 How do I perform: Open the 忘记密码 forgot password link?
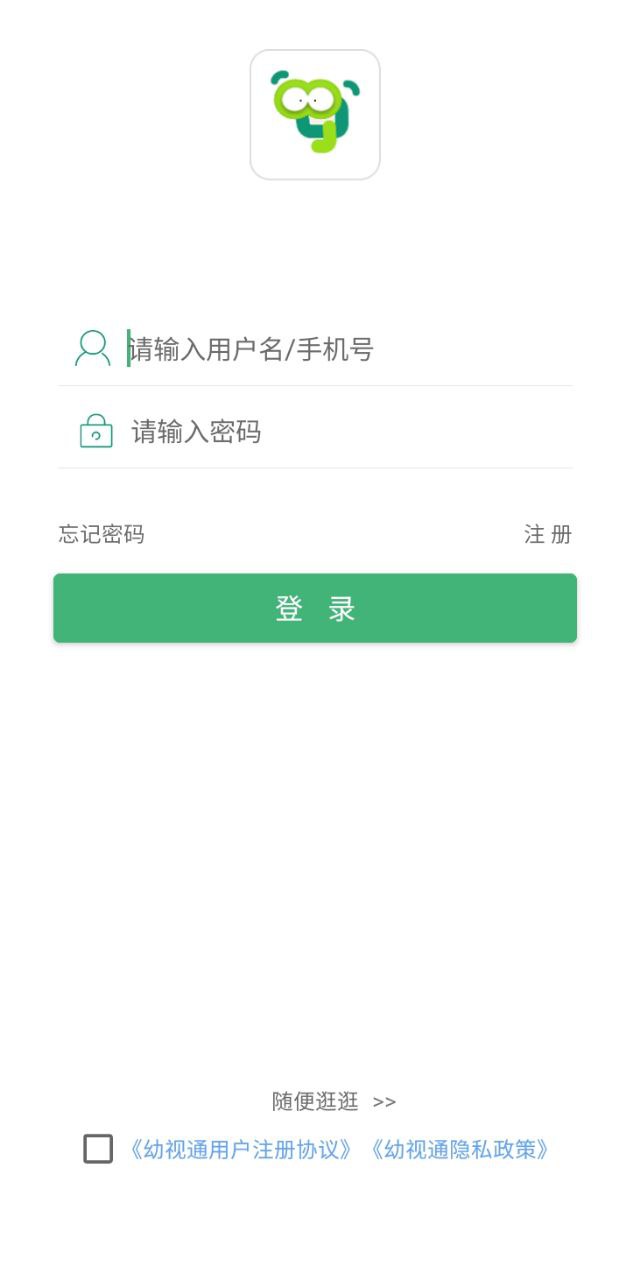click(101, 535)
